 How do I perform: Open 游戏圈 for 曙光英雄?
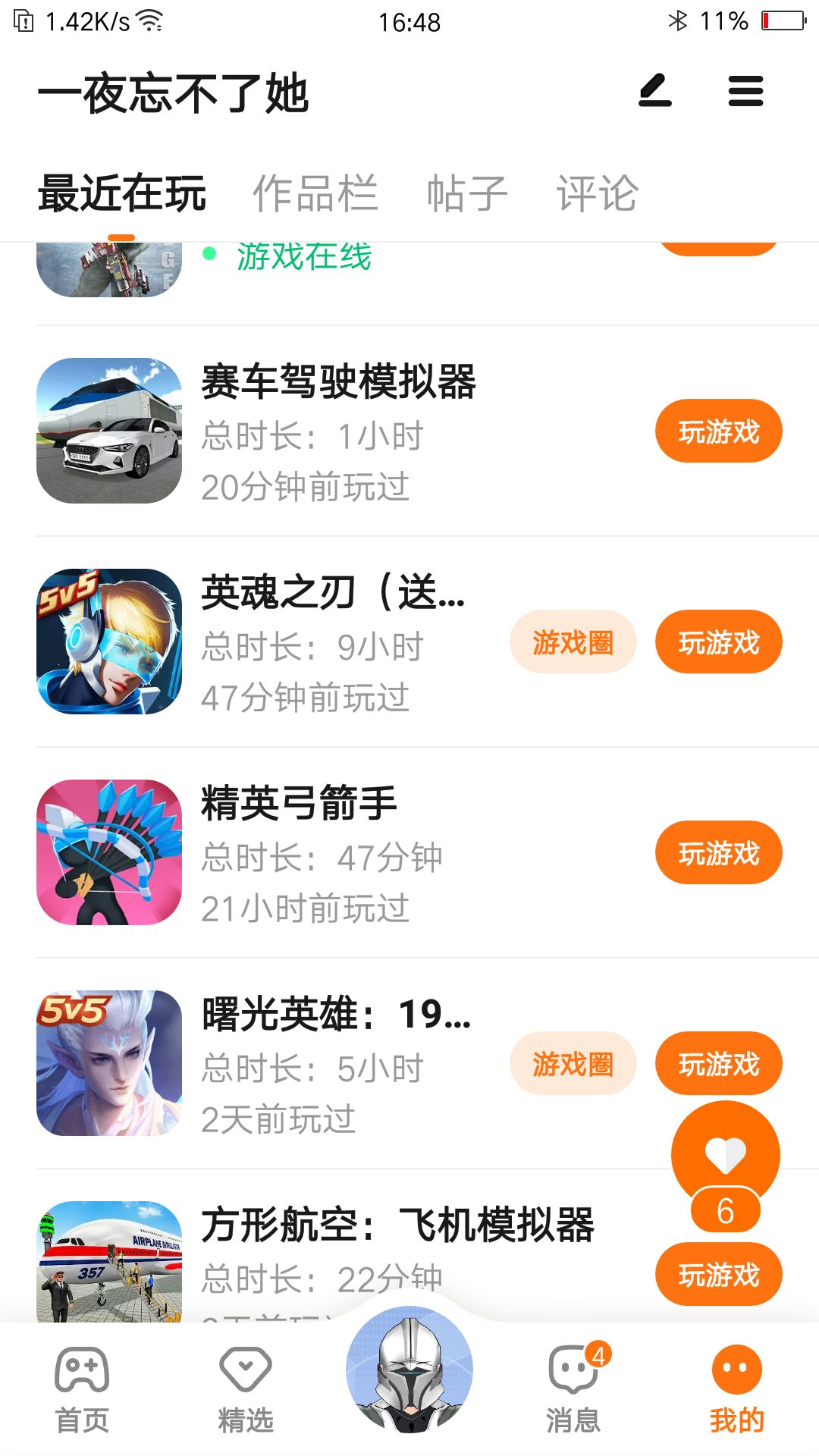tap(573, 1064)
